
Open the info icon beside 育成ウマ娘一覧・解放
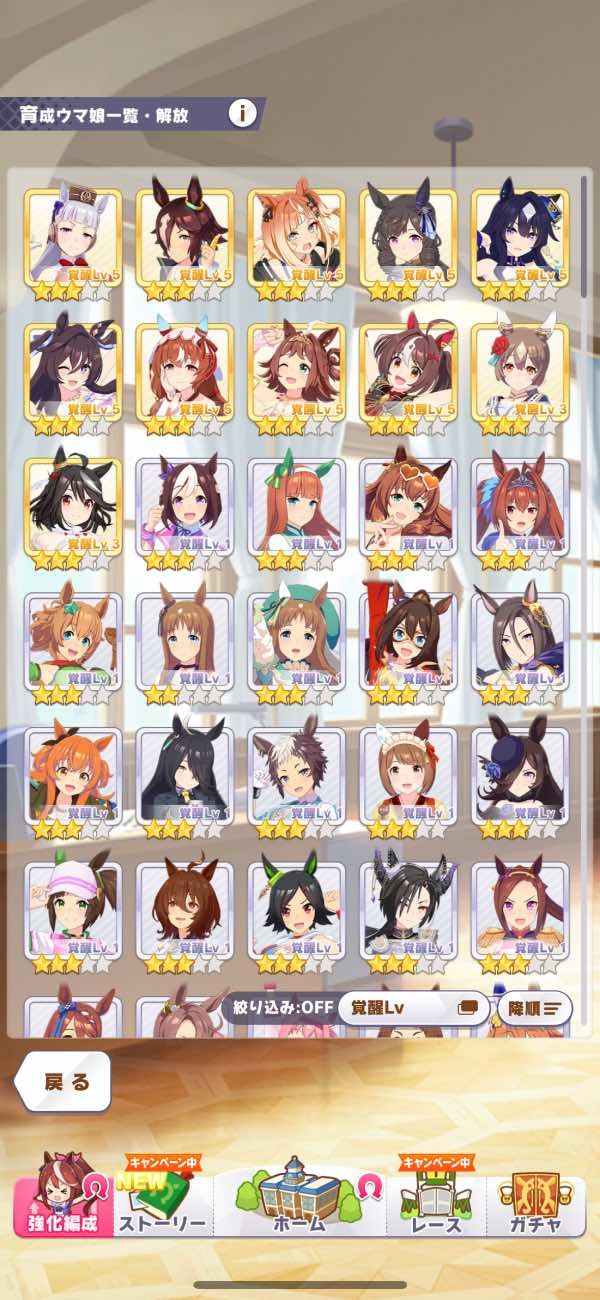[x=241, y=113]
